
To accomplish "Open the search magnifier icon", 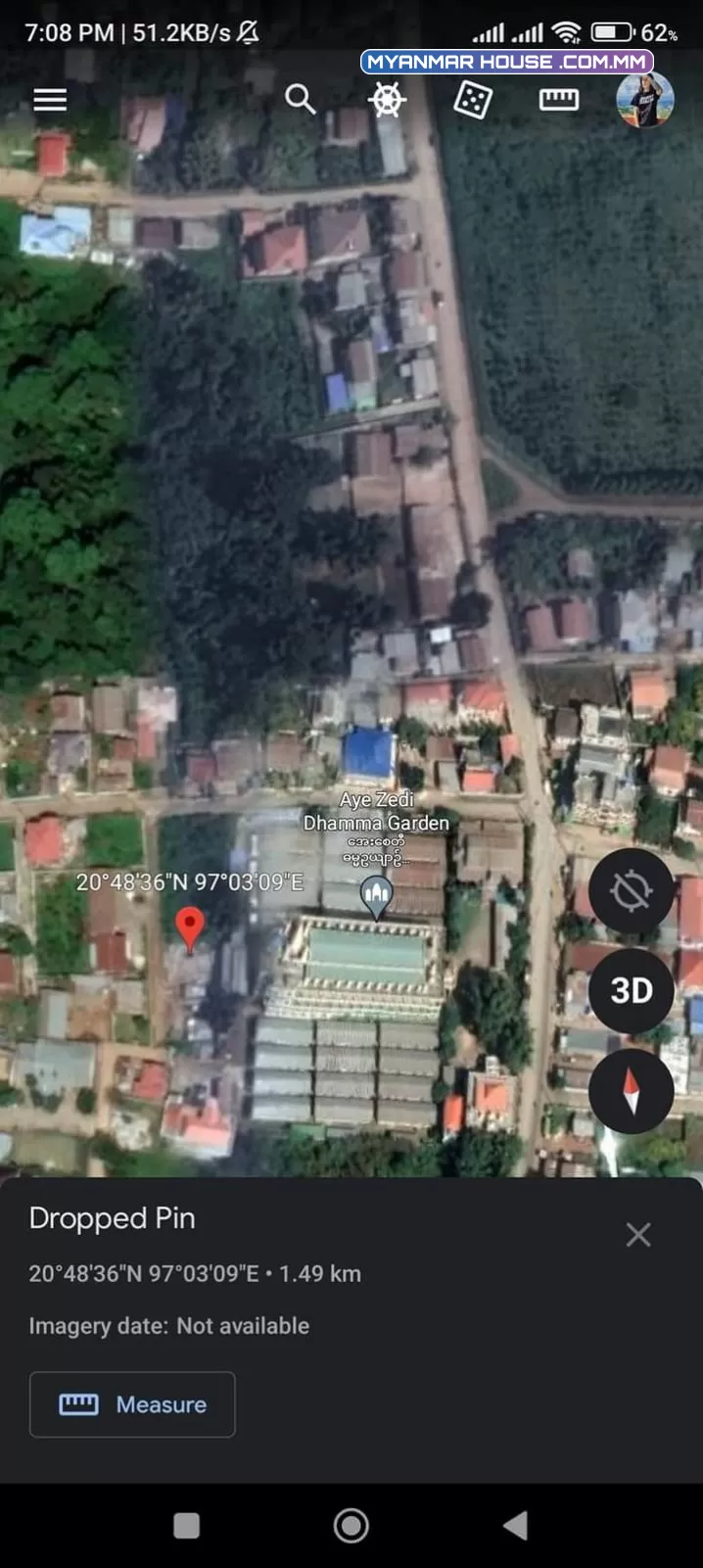I will point(301,99).
